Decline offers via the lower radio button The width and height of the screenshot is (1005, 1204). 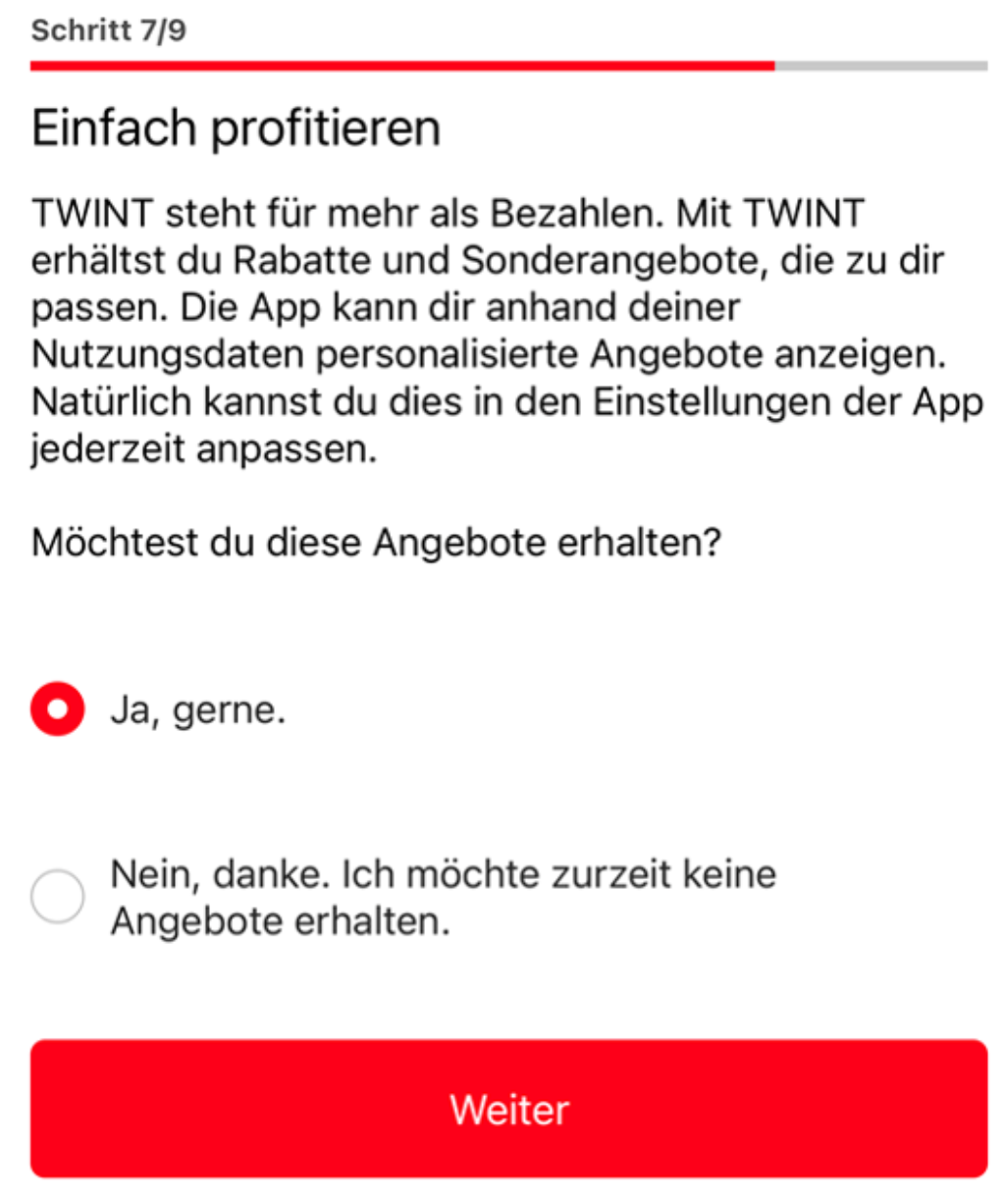pyautogui.click(x=59, y=894)
